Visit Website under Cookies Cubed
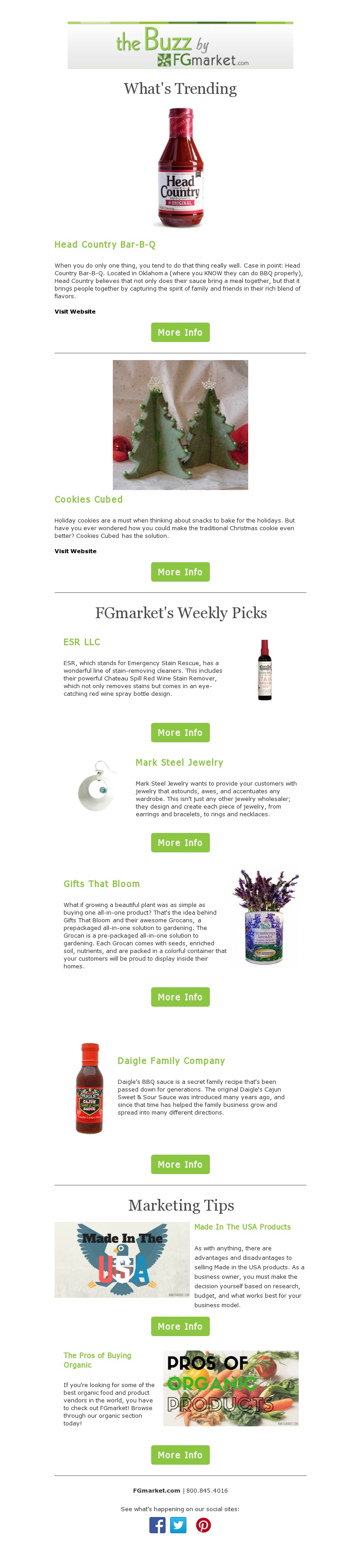Image resolution: width=361 pixels, height=1568 pixels. 75,551
